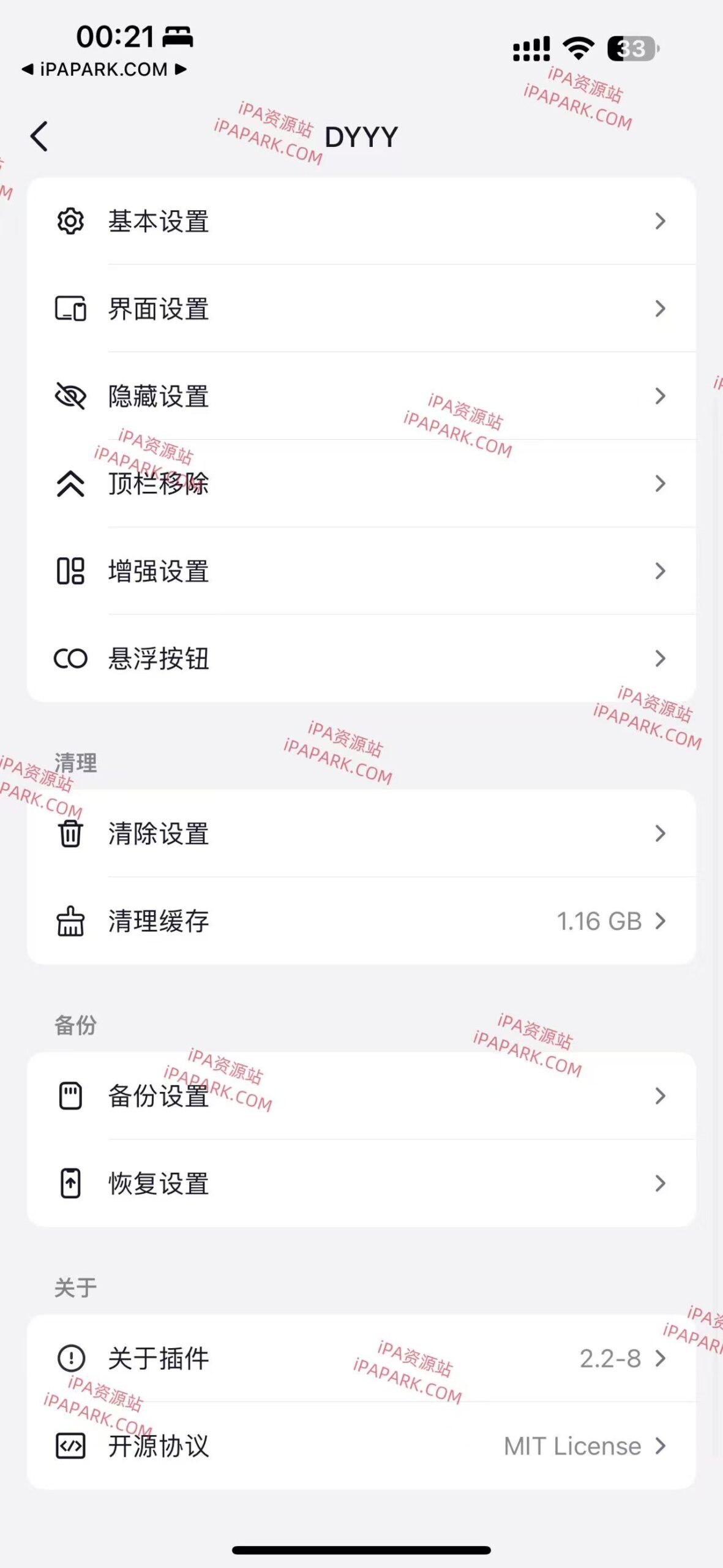Viewport: 723px width, 1568px height.
Task: Return to iPAPARK.COM via status bar breadcrumb
Action: tap(103, 69)
